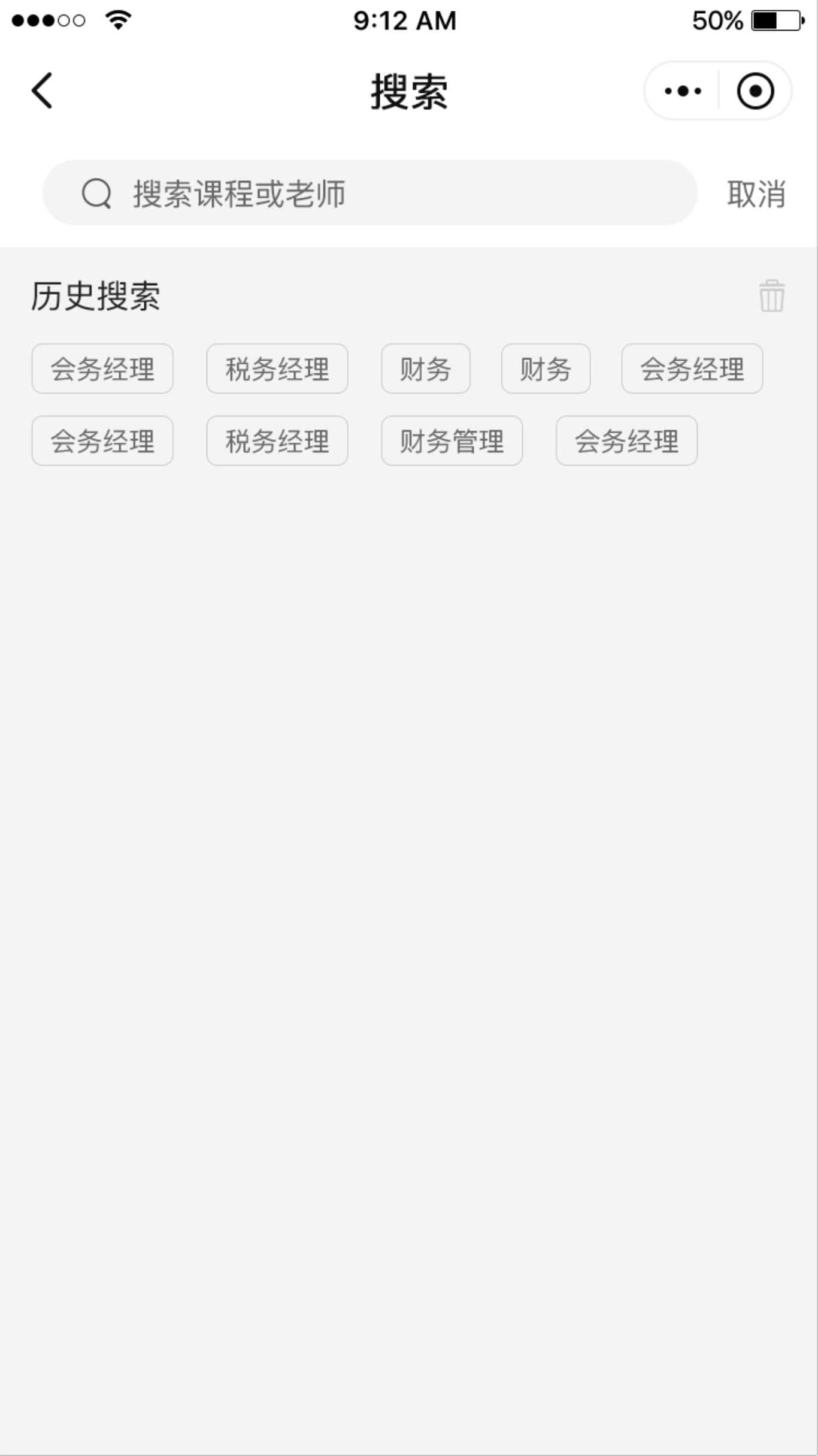Viewport: 818px width, 1456px height.
Task: Open the mini-program more options menu
Action: (683, 91)
